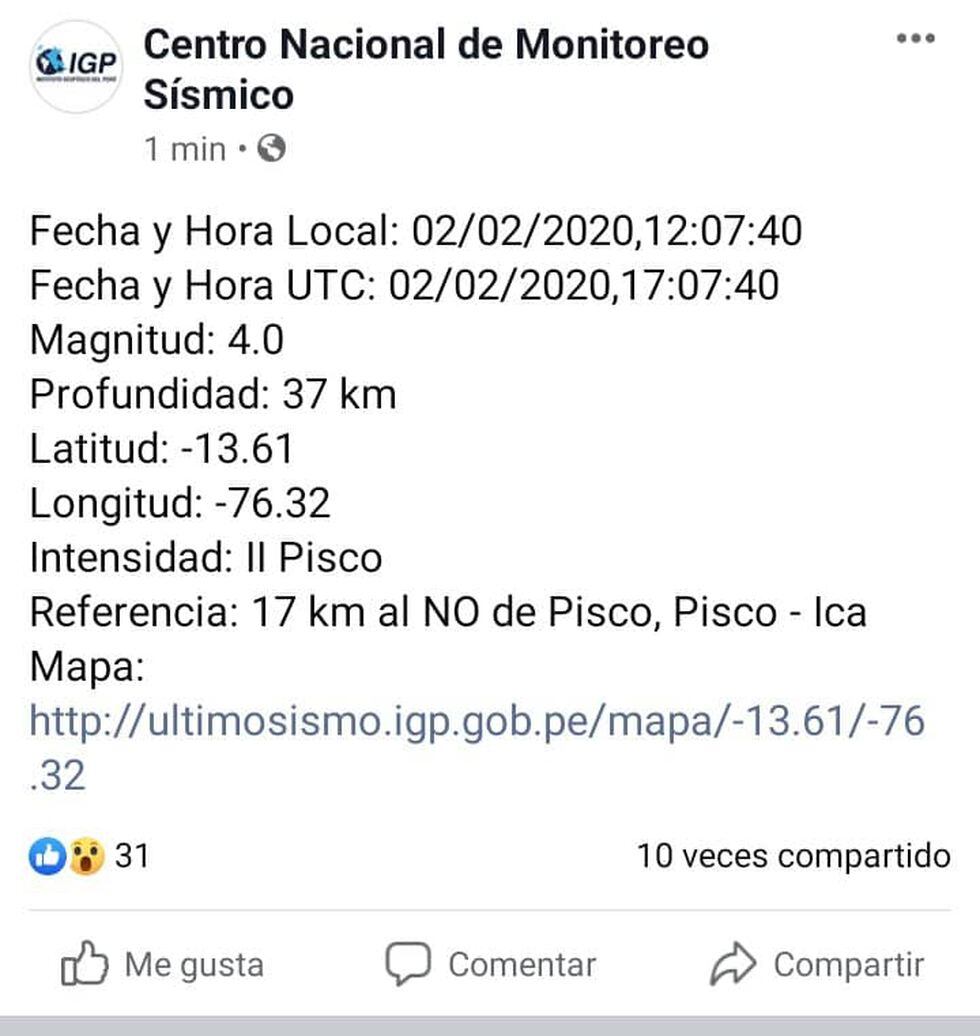Tap the IGP profile picture
The height and width of the screenshot is (1036, 980).
(x=77, y=66)
